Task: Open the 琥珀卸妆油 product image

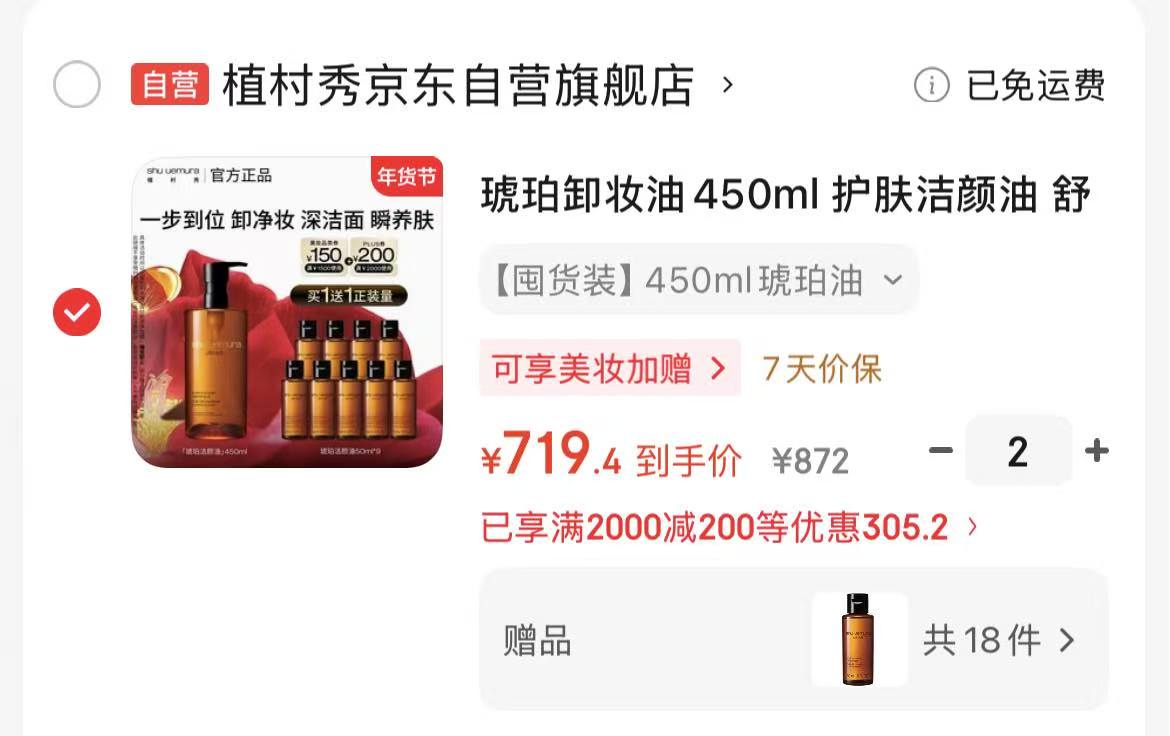Action: [x=287, y=312]
